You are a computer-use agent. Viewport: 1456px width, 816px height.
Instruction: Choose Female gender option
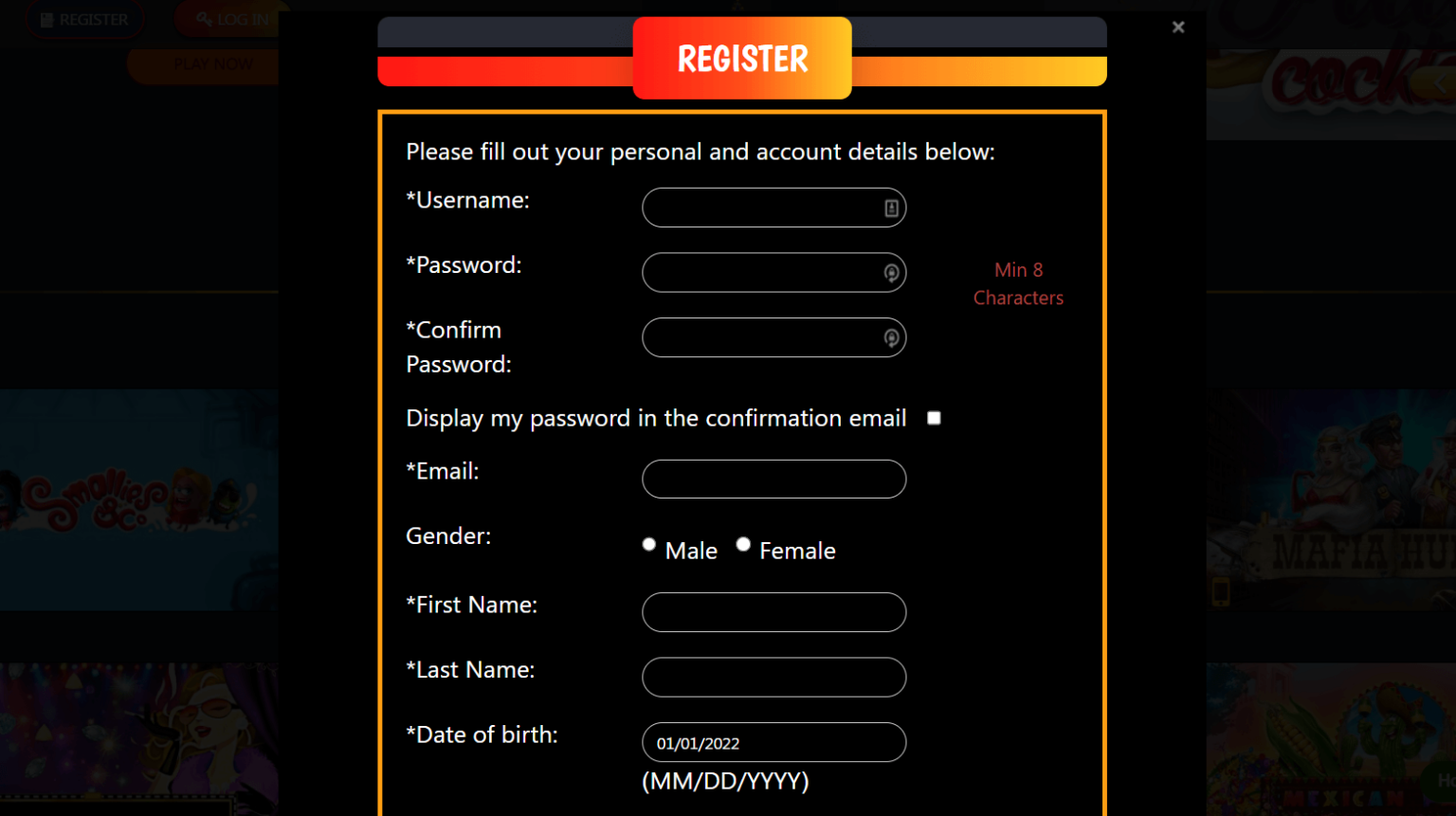(x=743, y=545)
